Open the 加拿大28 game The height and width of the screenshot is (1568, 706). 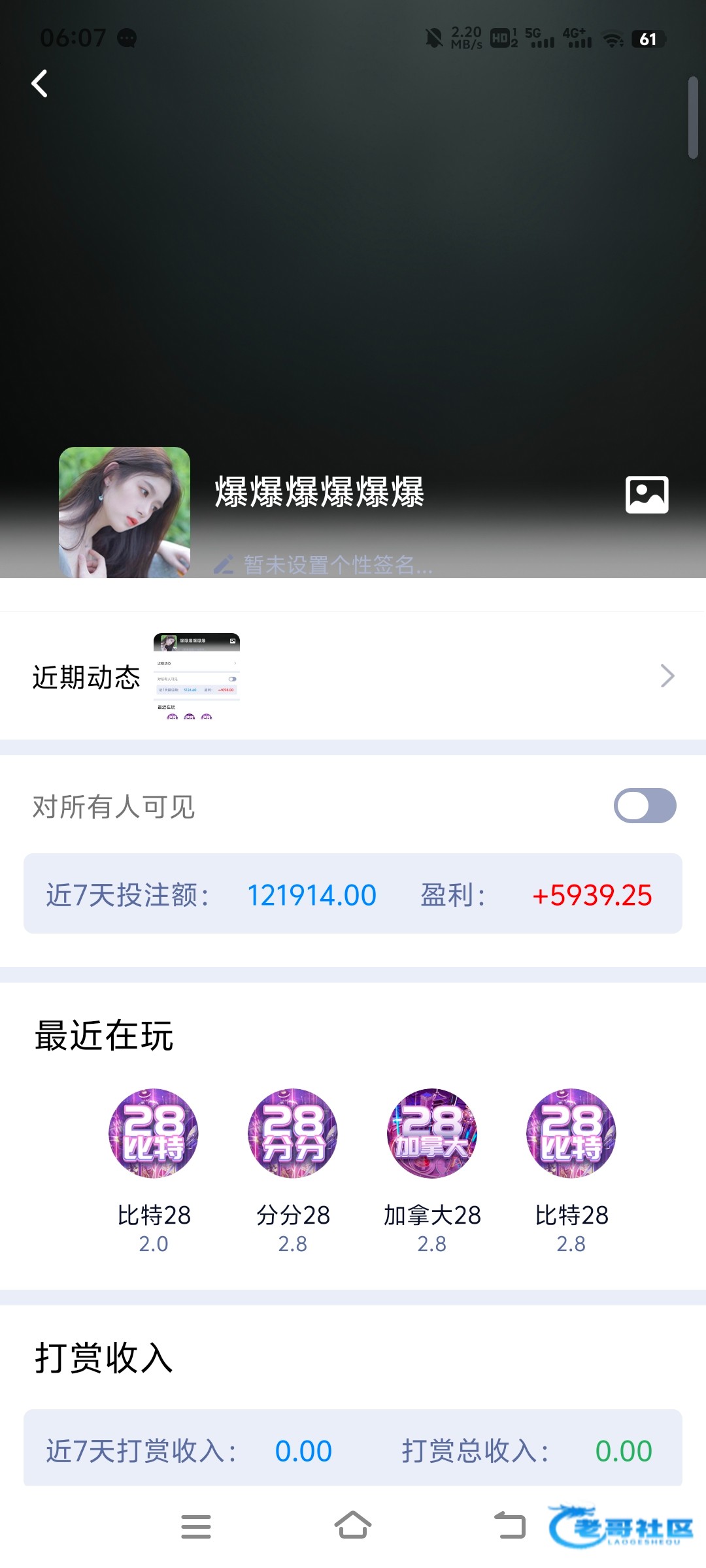coord(432,1134)
